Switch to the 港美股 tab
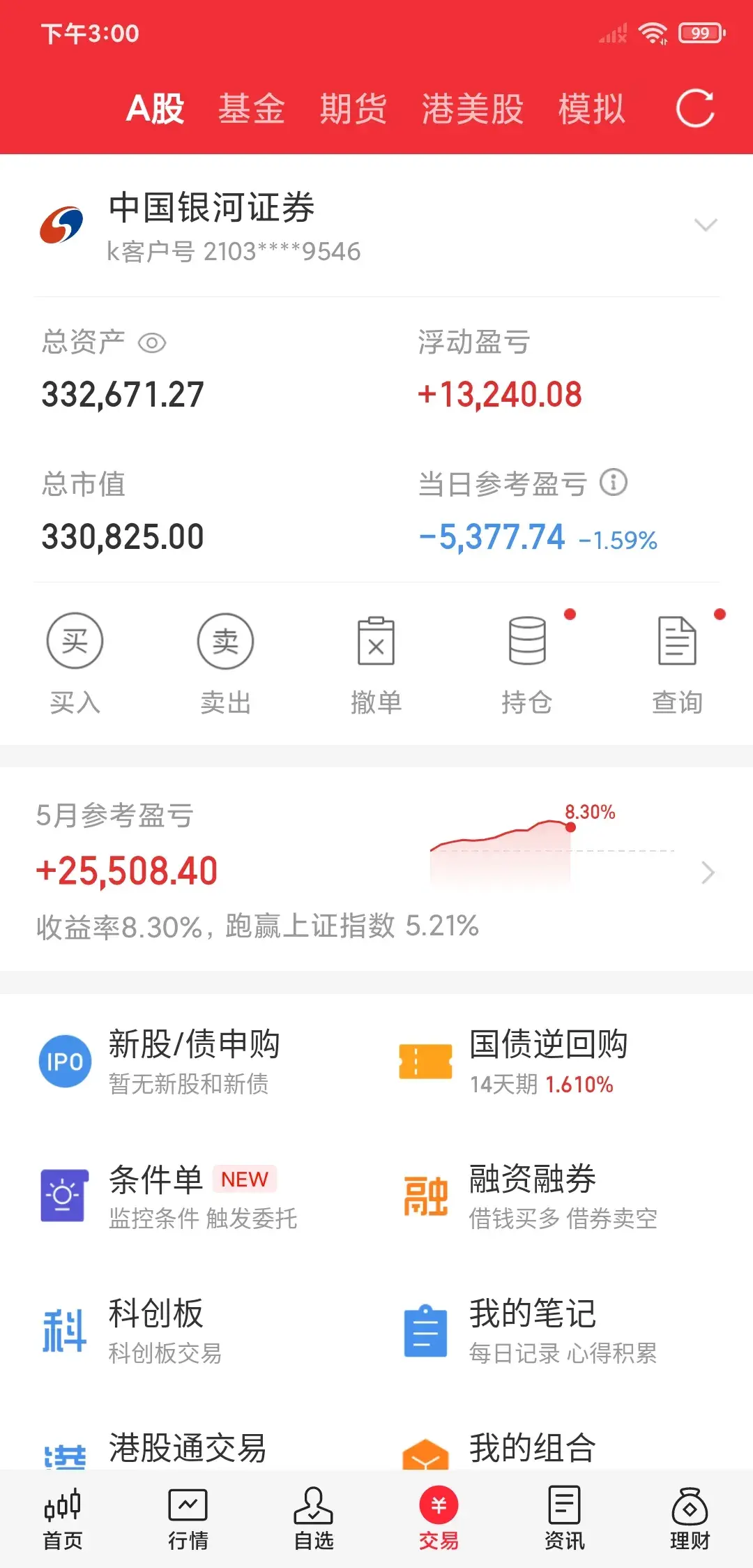Viewport: 753px width, 1568px height. 472,109
